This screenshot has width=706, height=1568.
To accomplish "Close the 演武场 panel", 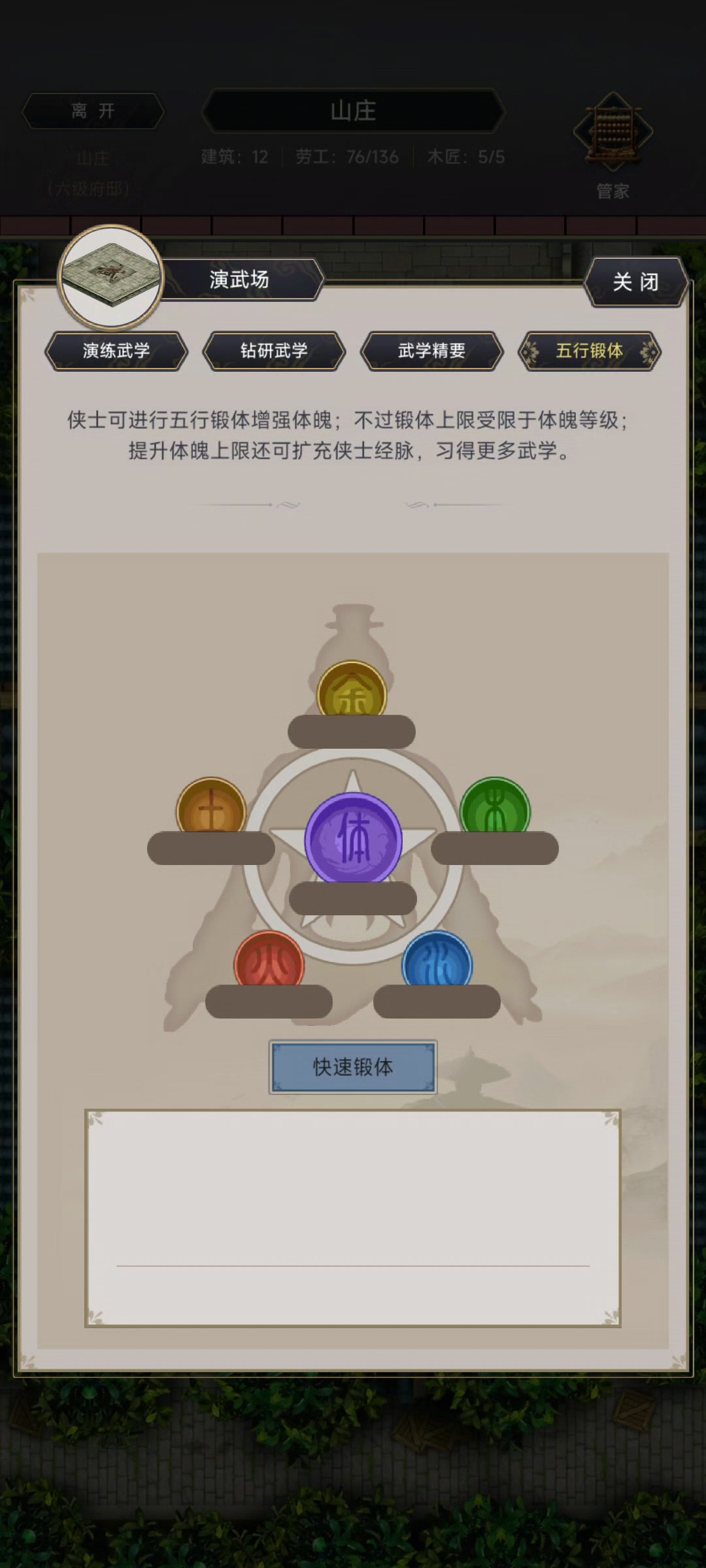I will tap(635, 282).
